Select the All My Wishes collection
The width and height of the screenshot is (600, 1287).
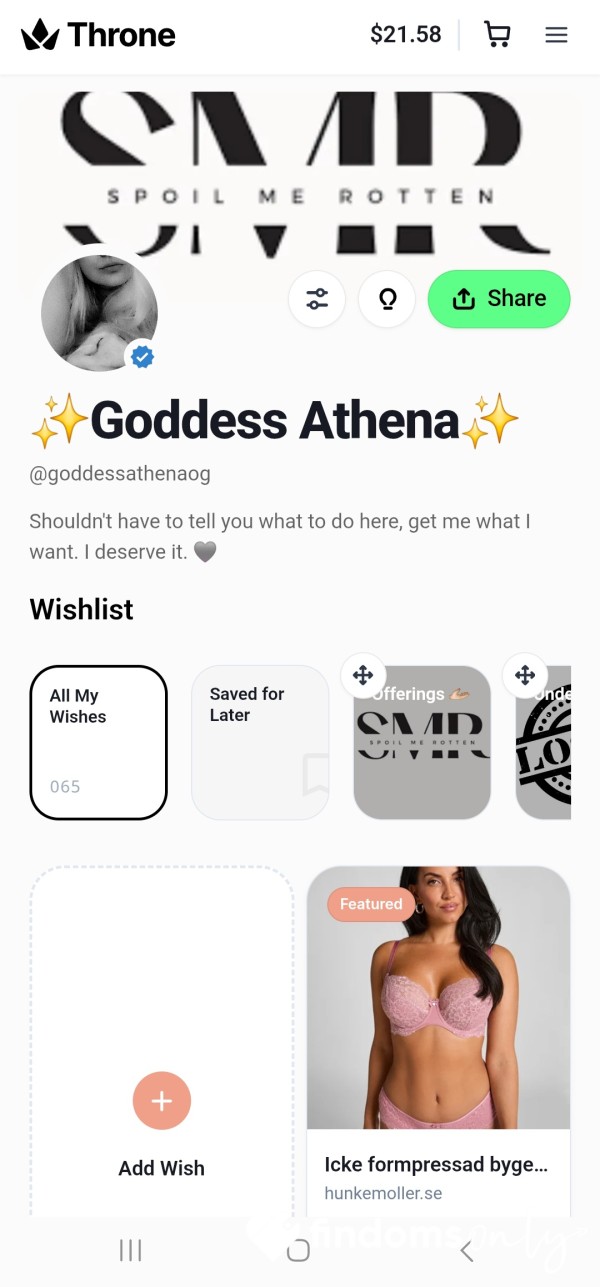click(98, 742)
